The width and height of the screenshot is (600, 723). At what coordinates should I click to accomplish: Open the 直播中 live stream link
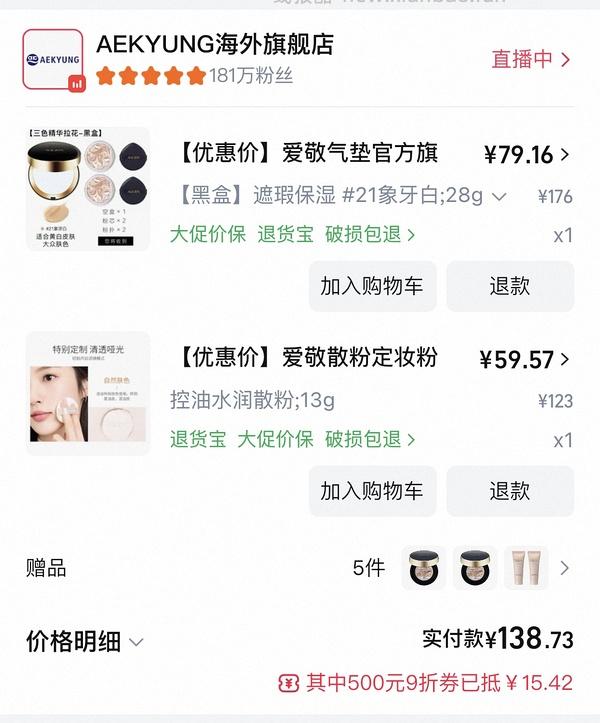(x=531, y=59)
